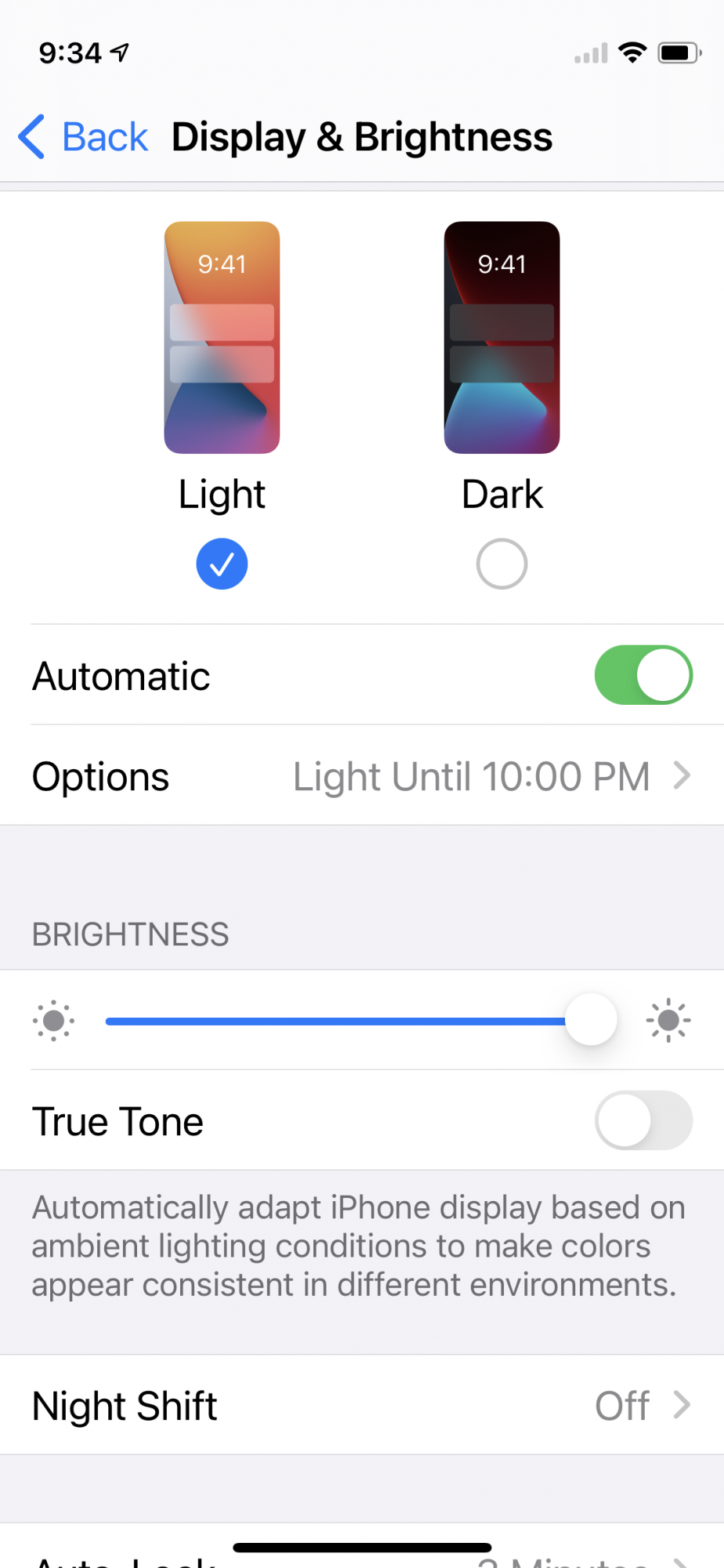The width and height of the screenshot is (724, 1568).
Task: Turn off the Automatic appearance switch
Action: (643, 675)
